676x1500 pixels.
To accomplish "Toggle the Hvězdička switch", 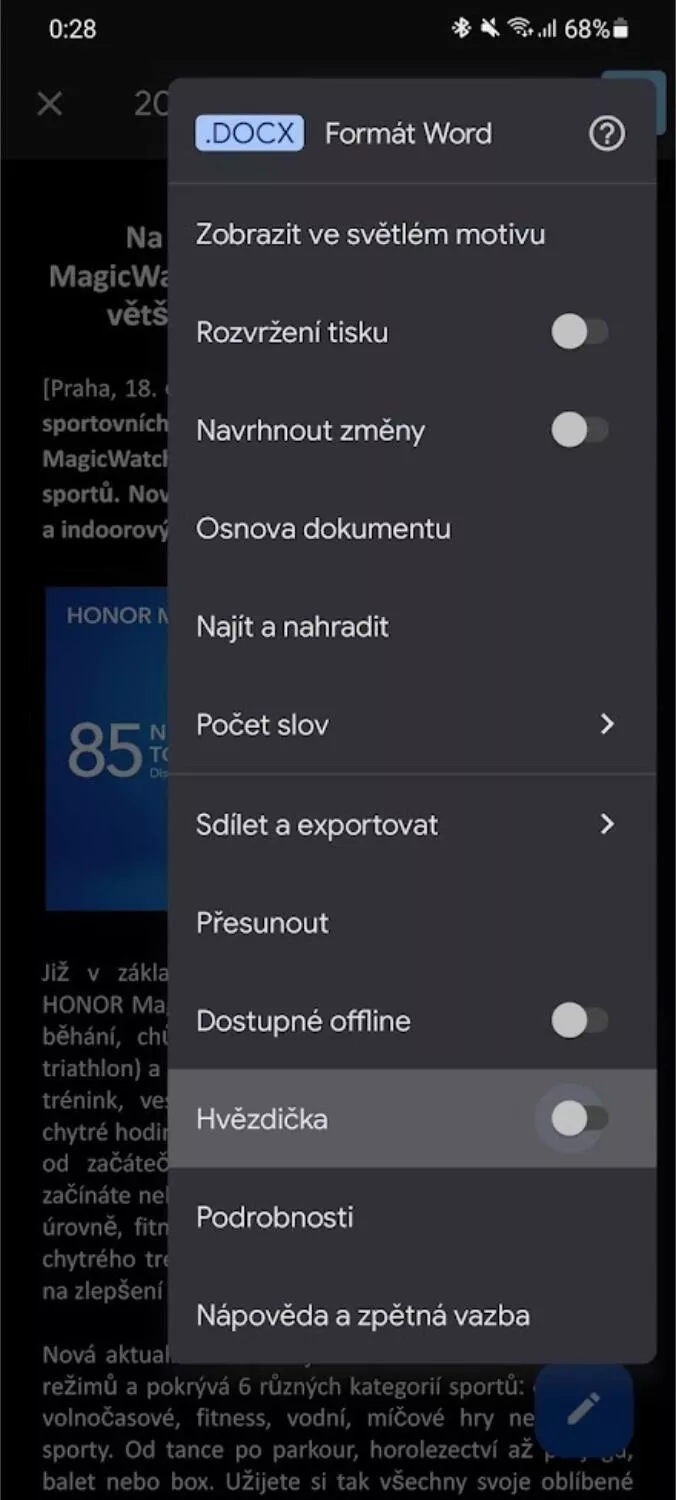I will click(x=580, y=1118).
